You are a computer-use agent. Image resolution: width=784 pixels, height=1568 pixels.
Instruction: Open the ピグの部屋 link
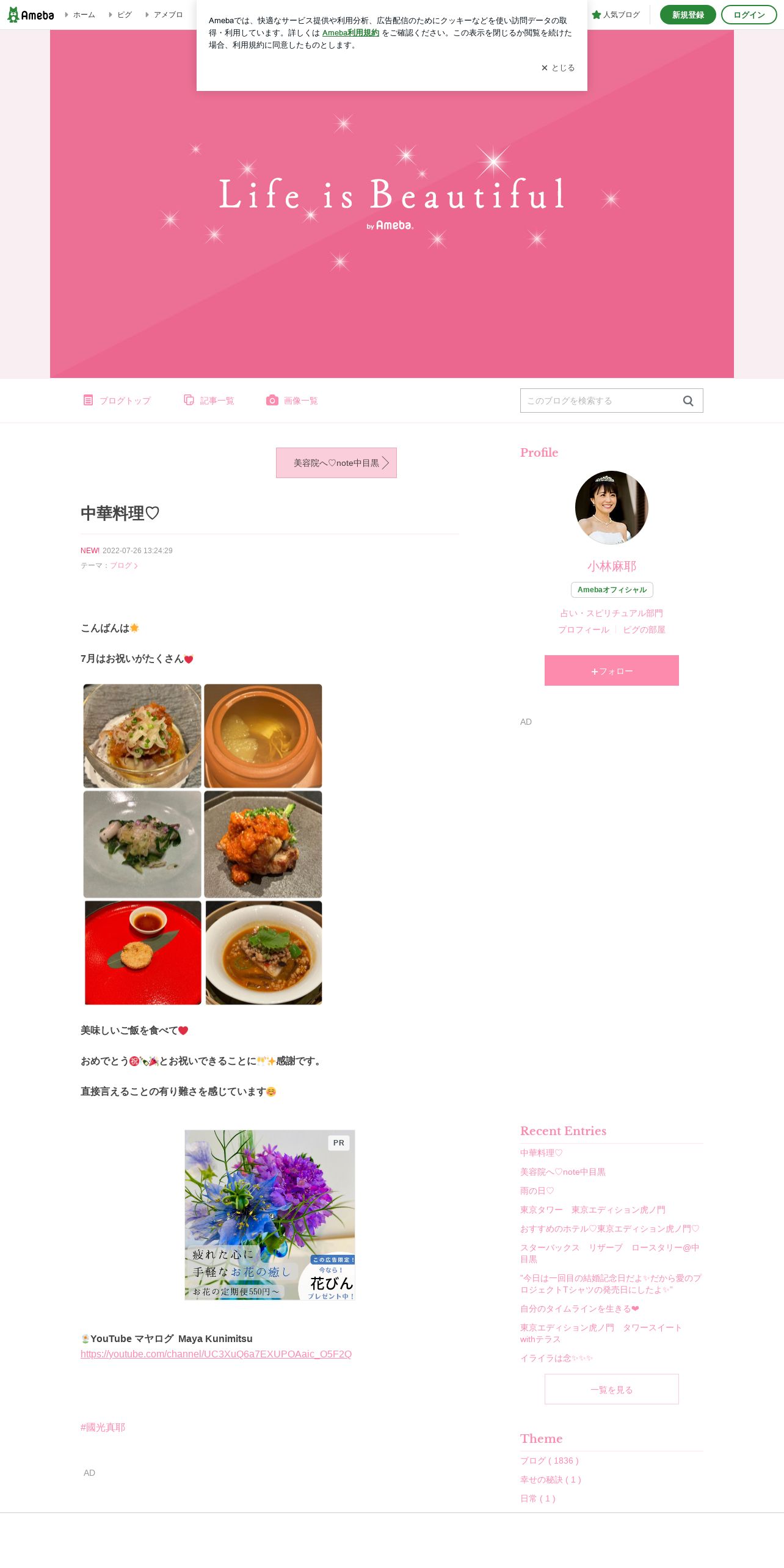point(644,630)
